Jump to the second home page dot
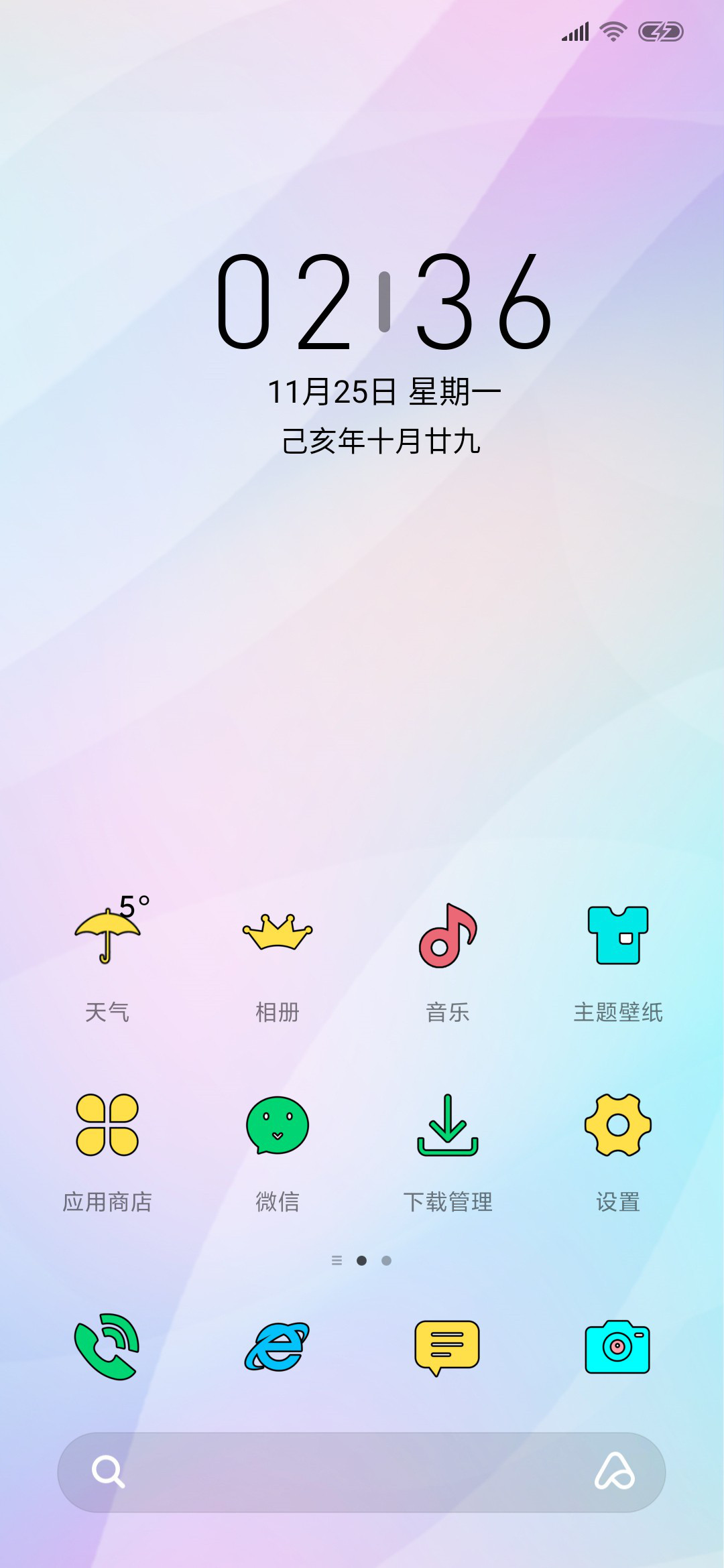This screenshot has height=1568, width=724. click(387, 1260)
